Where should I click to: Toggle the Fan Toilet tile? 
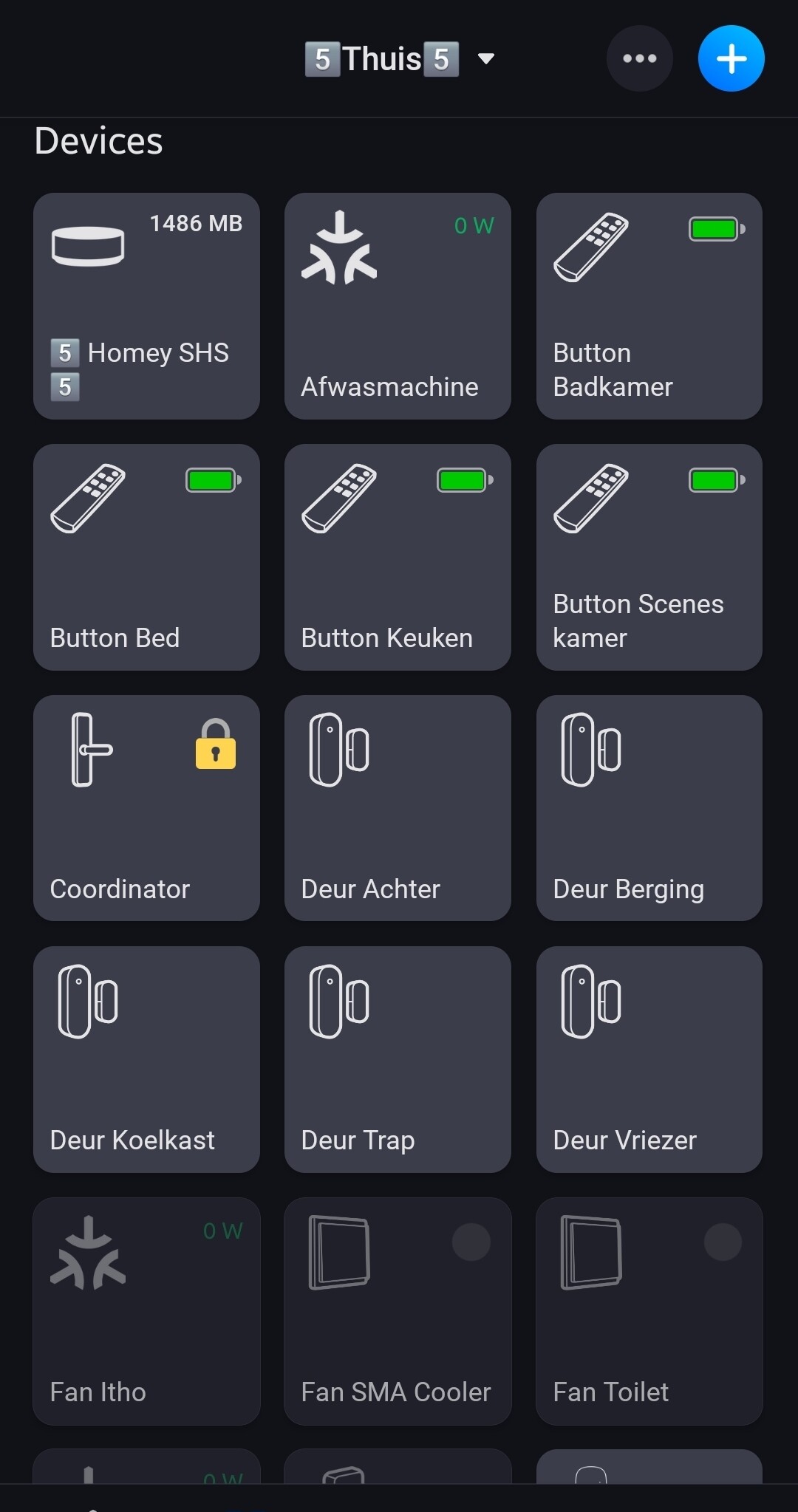(649, 1311)
